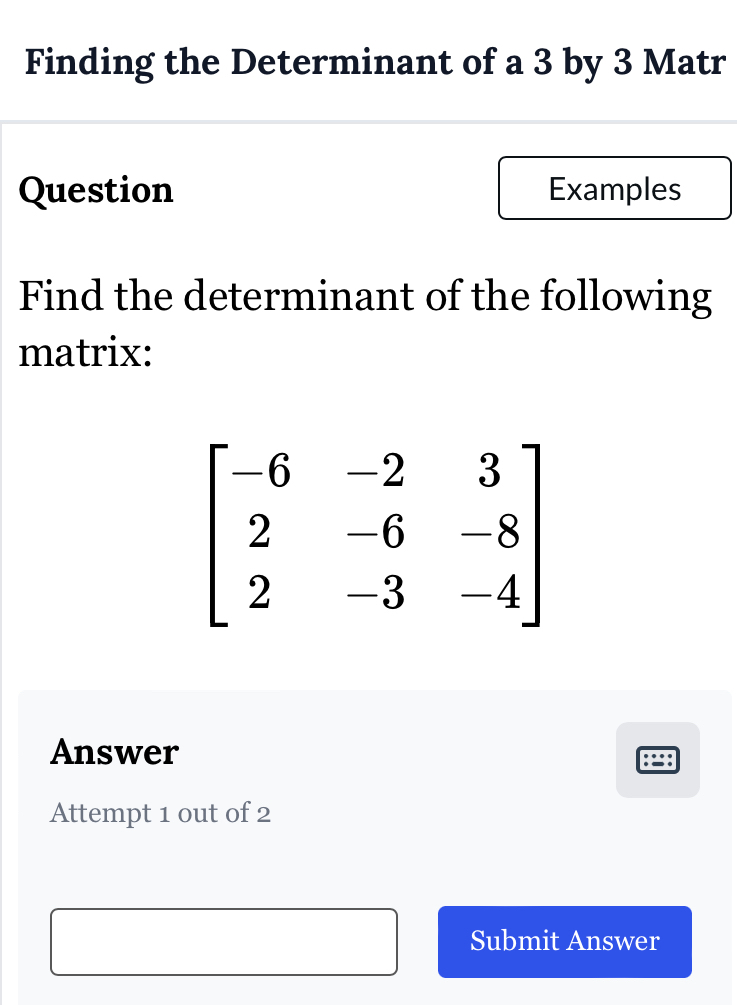Open the Examples button
This screenshot has height=1005, width=737.
click(615, 189)
